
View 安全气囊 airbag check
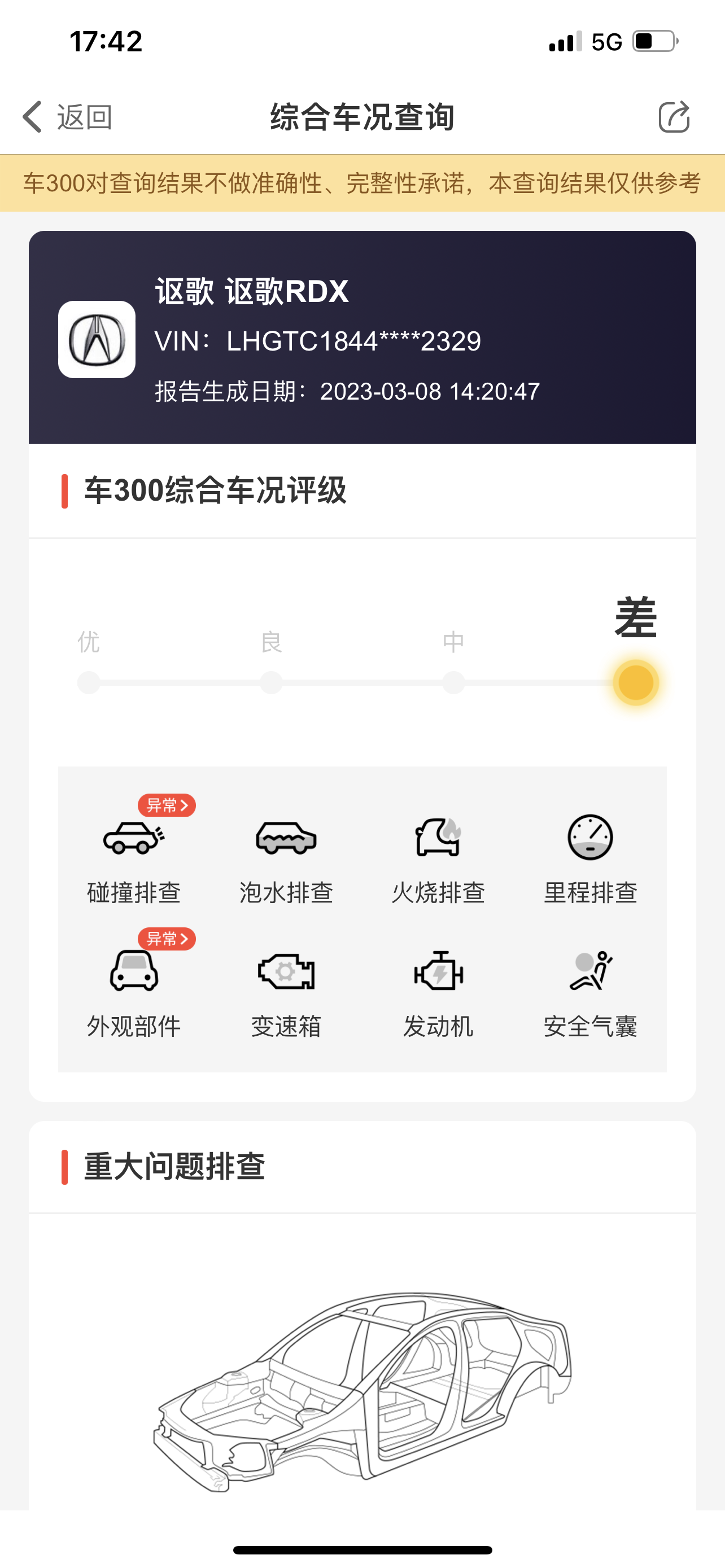click(590, 992)
